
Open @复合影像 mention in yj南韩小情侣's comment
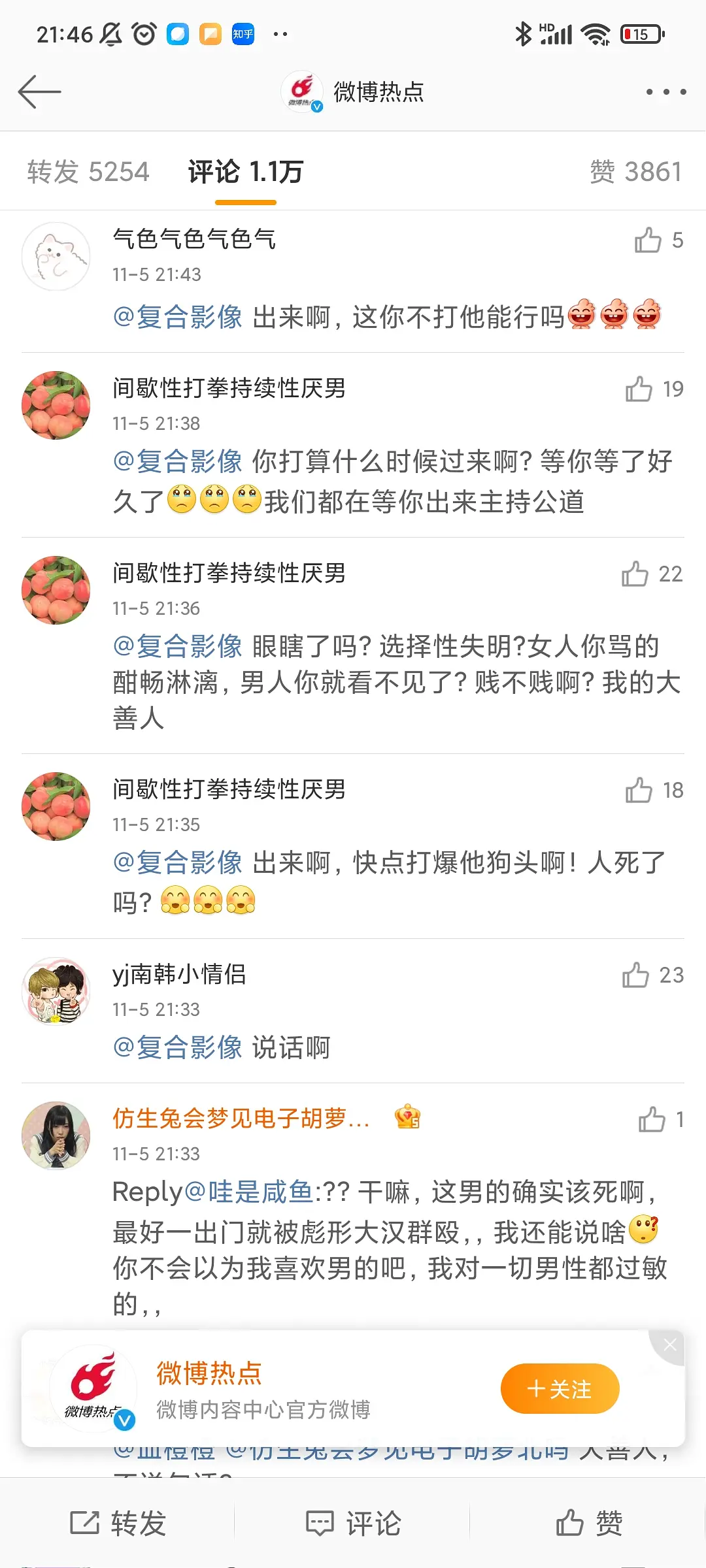(x=178, y=1047)
